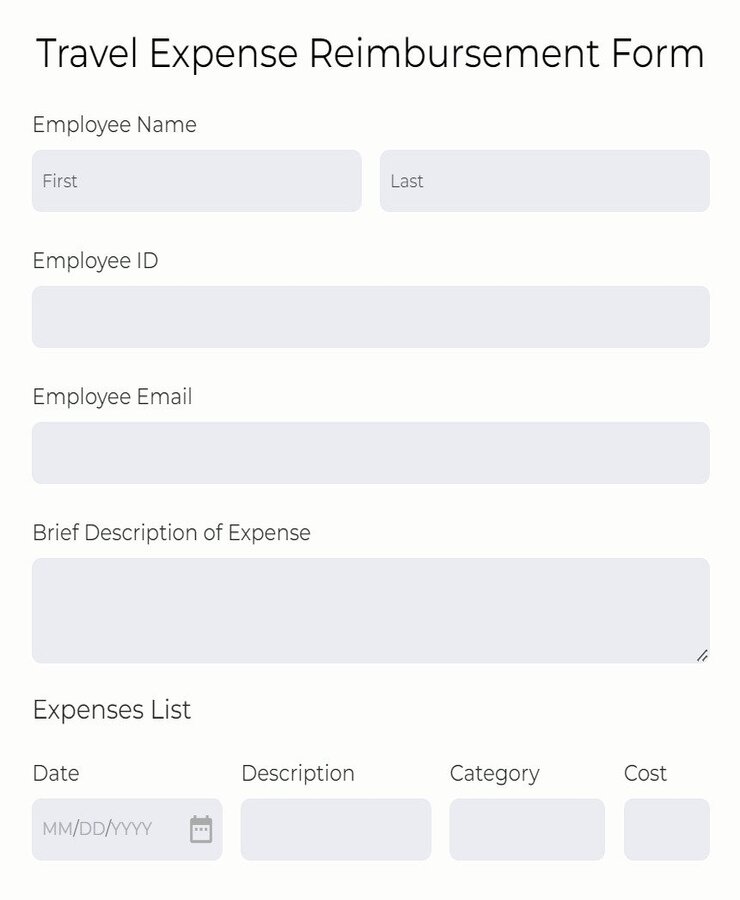Focus the Employee ID field

370,317
